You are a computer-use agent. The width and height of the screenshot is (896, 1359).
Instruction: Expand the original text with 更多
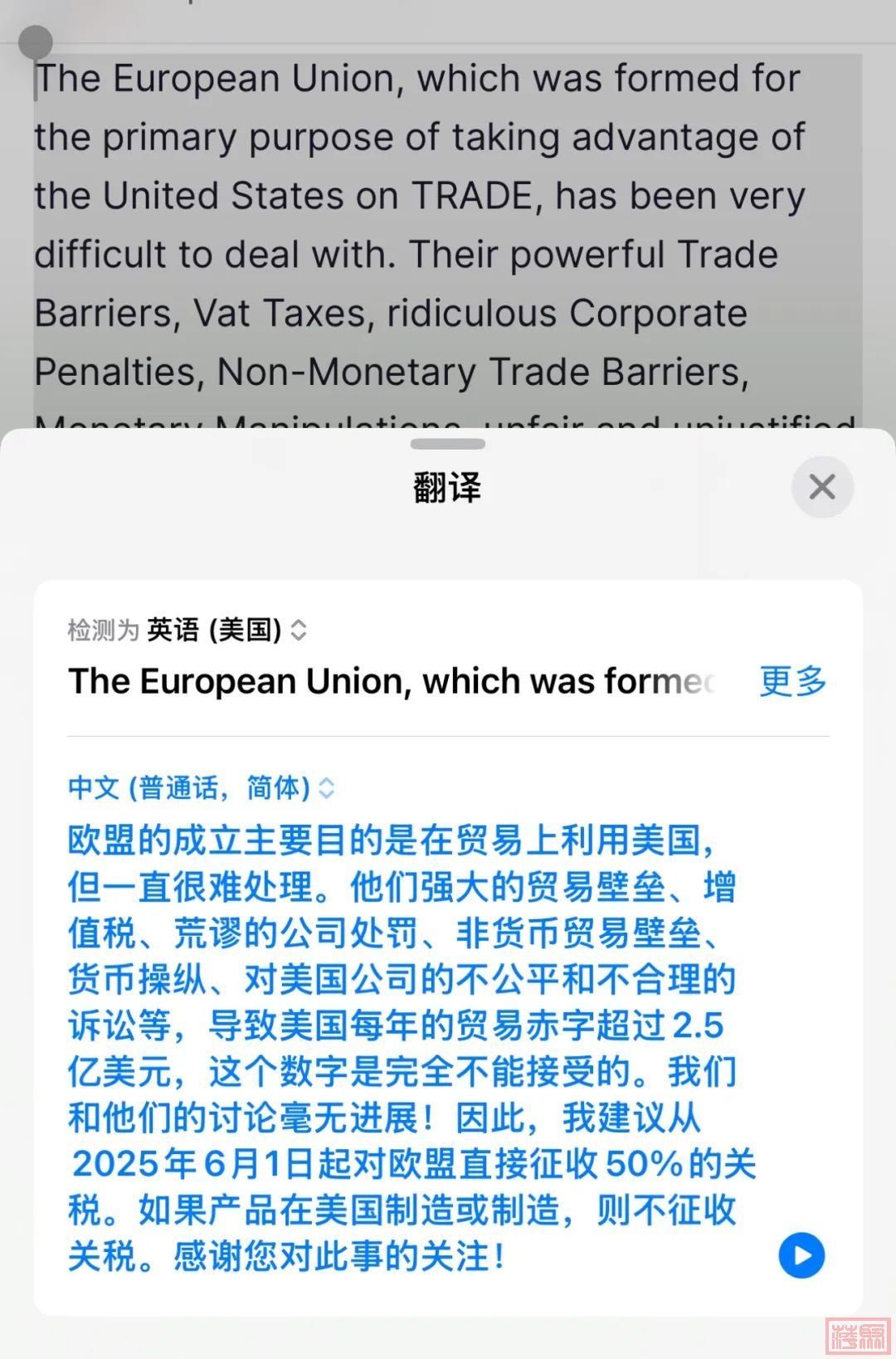point(792,681)
